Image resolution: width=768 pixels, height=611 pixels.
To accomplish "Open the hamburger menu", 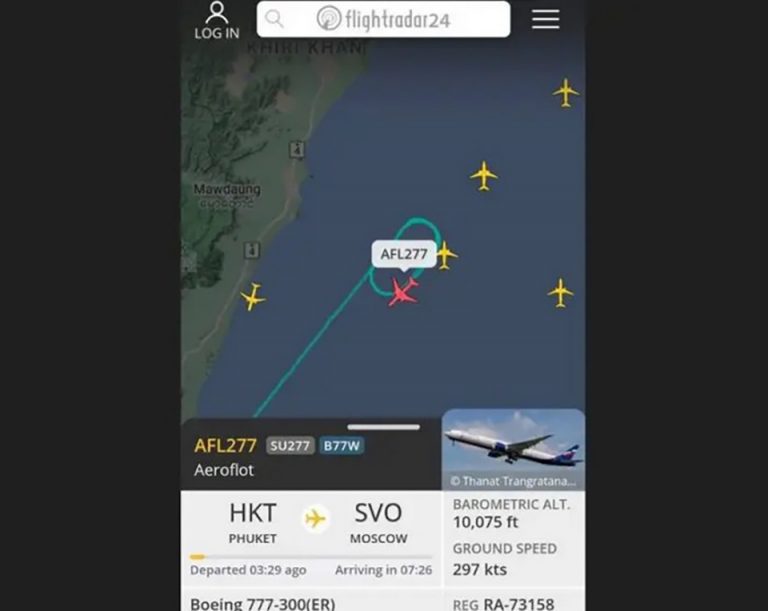I will click(545, 19).
